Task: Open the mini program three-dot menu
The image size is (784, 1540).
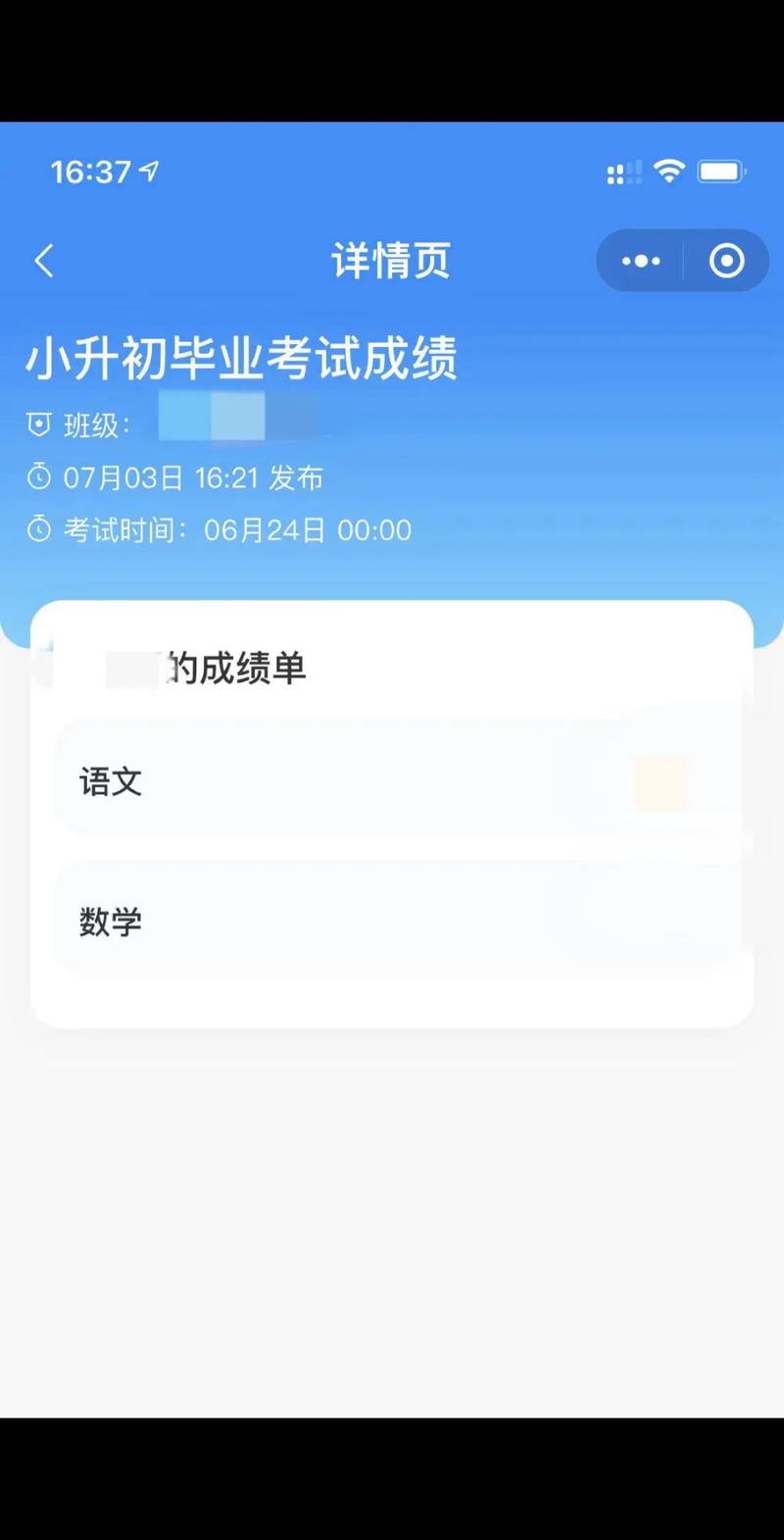Action: [x=641, y=261]
